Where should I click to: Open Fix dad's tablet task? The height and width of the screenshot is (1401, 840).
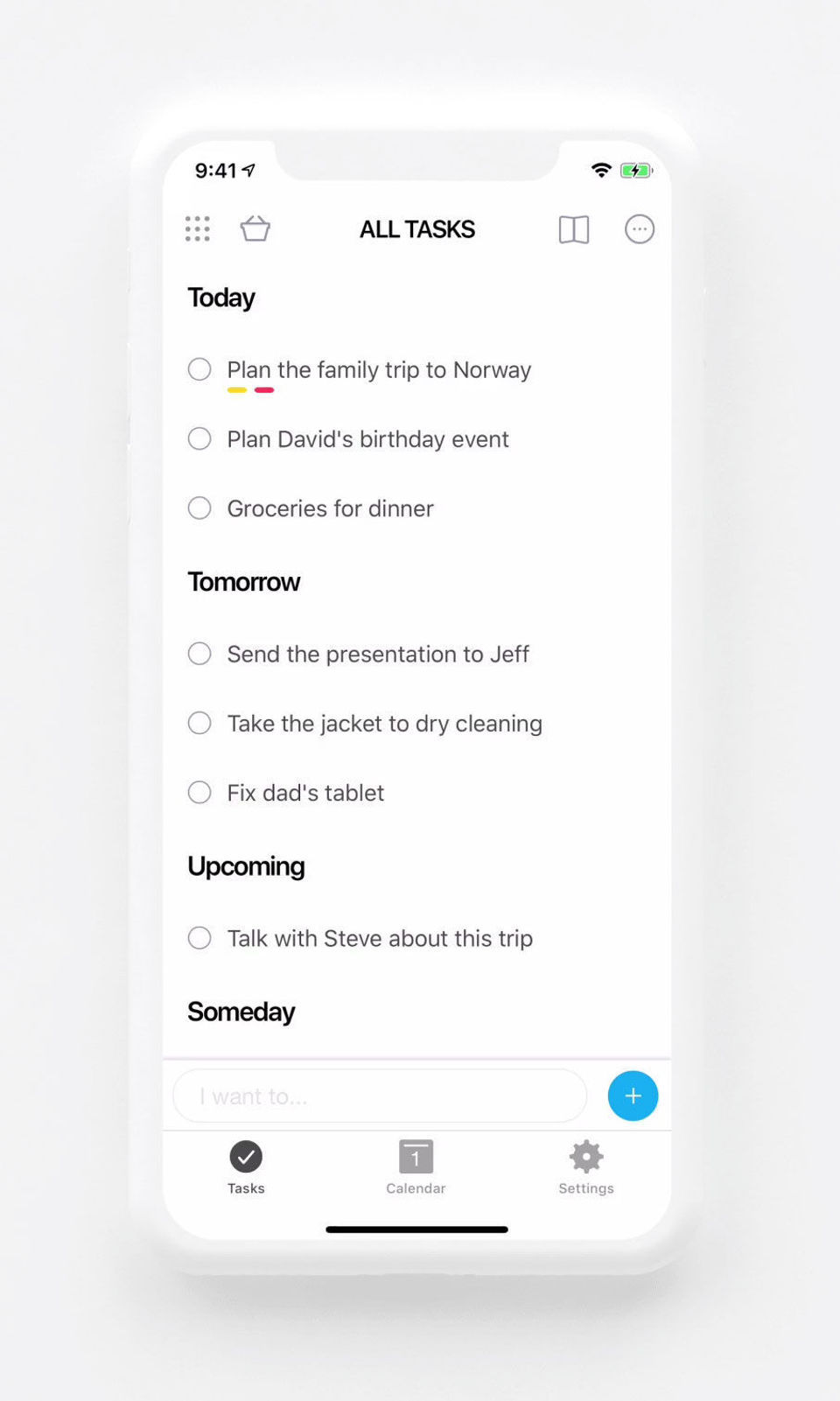pyautogui.click(x=305, y=793)
